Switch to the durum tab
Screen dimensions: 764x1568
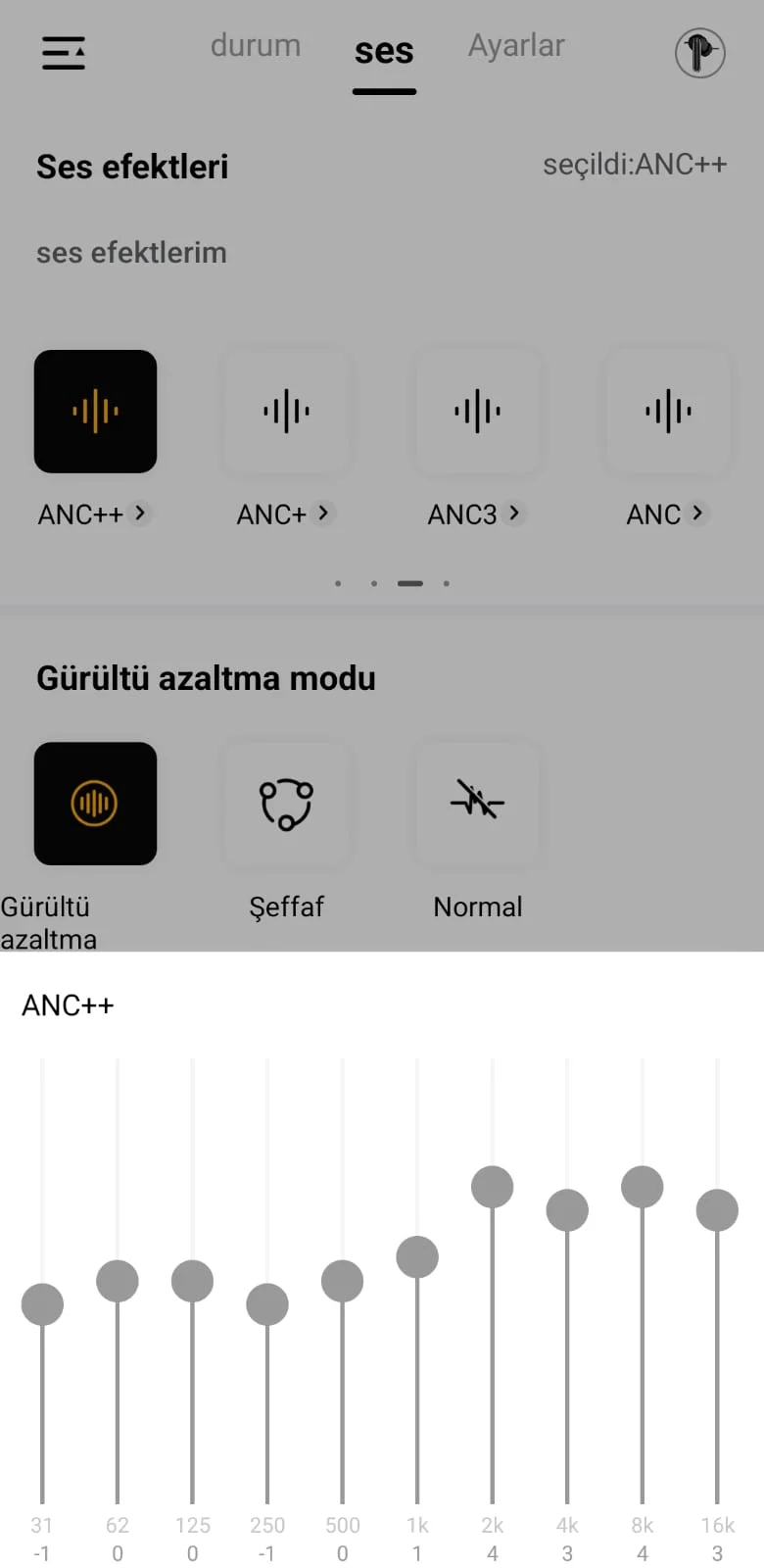click(x=256, y=46)
